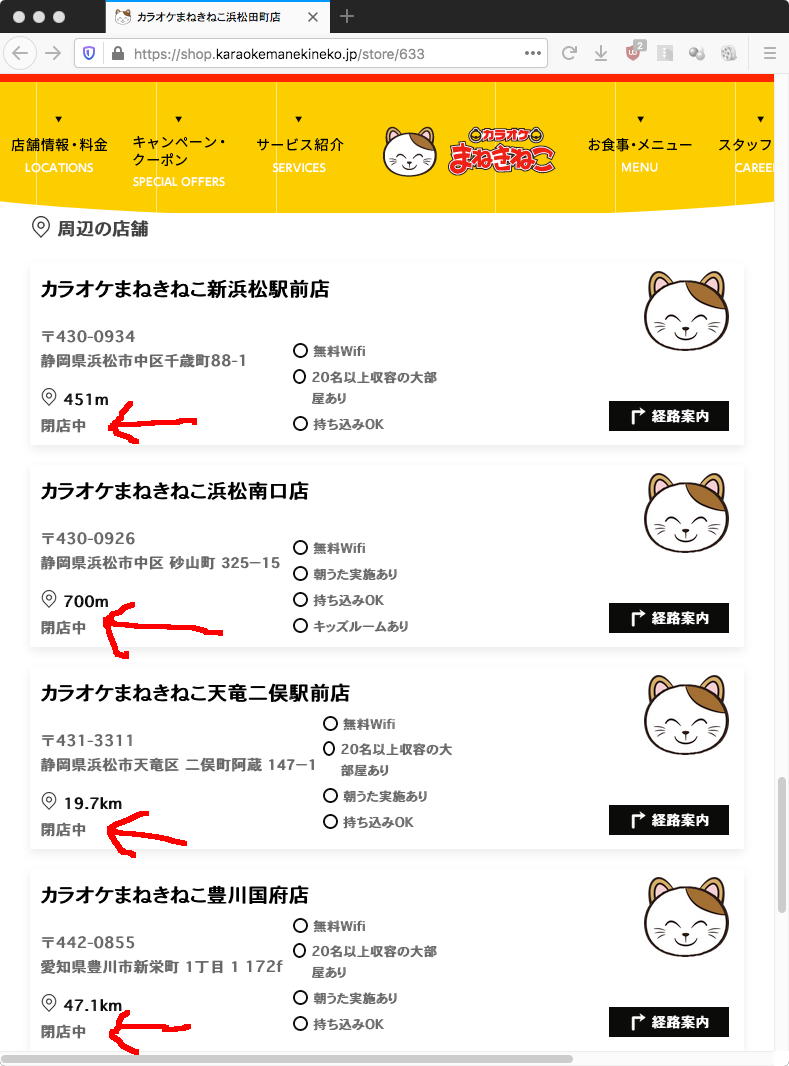Open the downloads arrow in toolbar
Screen dimensions: 789x1066
pos(601,53)
